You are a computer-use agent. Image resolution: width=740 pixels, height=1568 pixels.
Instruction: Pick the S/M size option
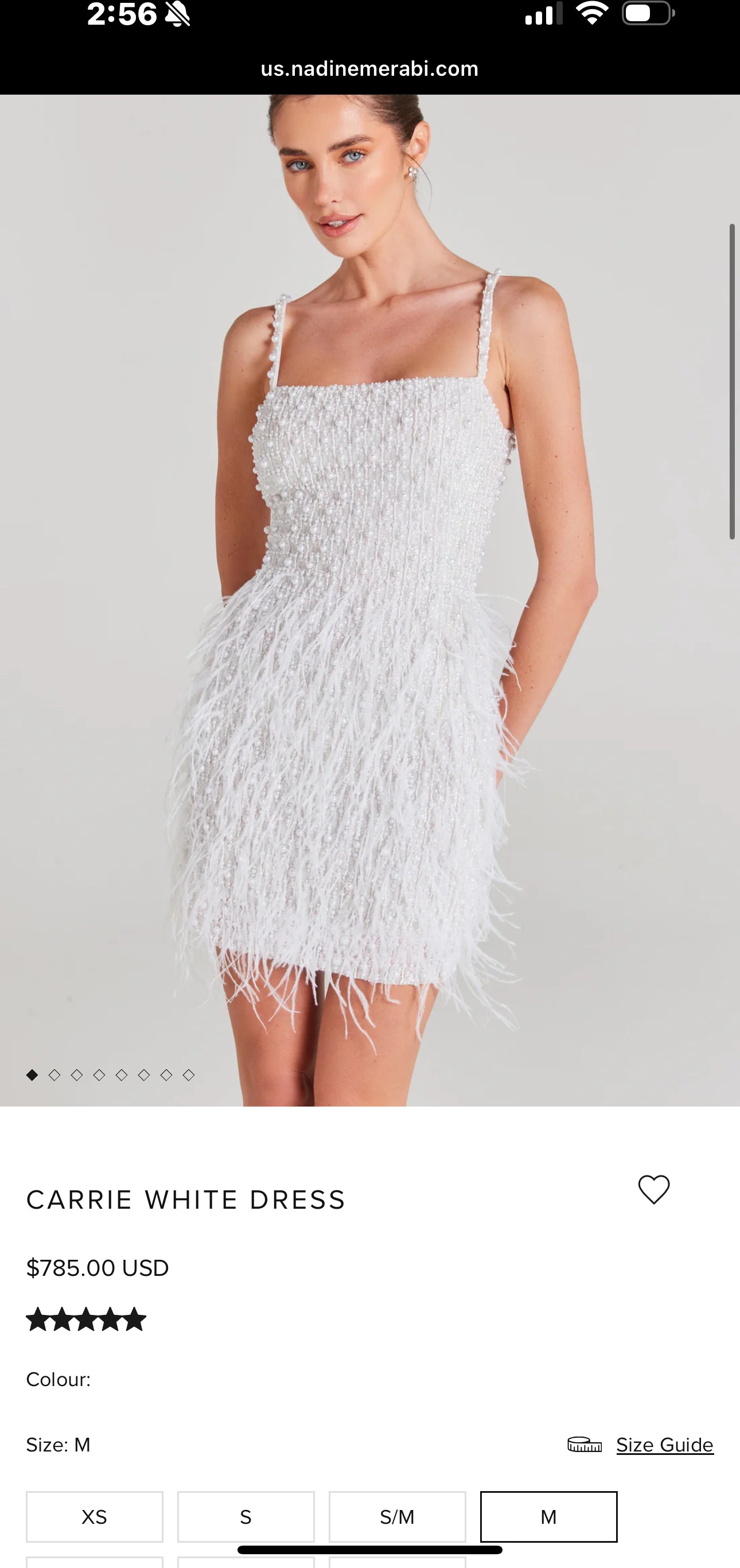pyautogui.click(x=398, y=1517)
